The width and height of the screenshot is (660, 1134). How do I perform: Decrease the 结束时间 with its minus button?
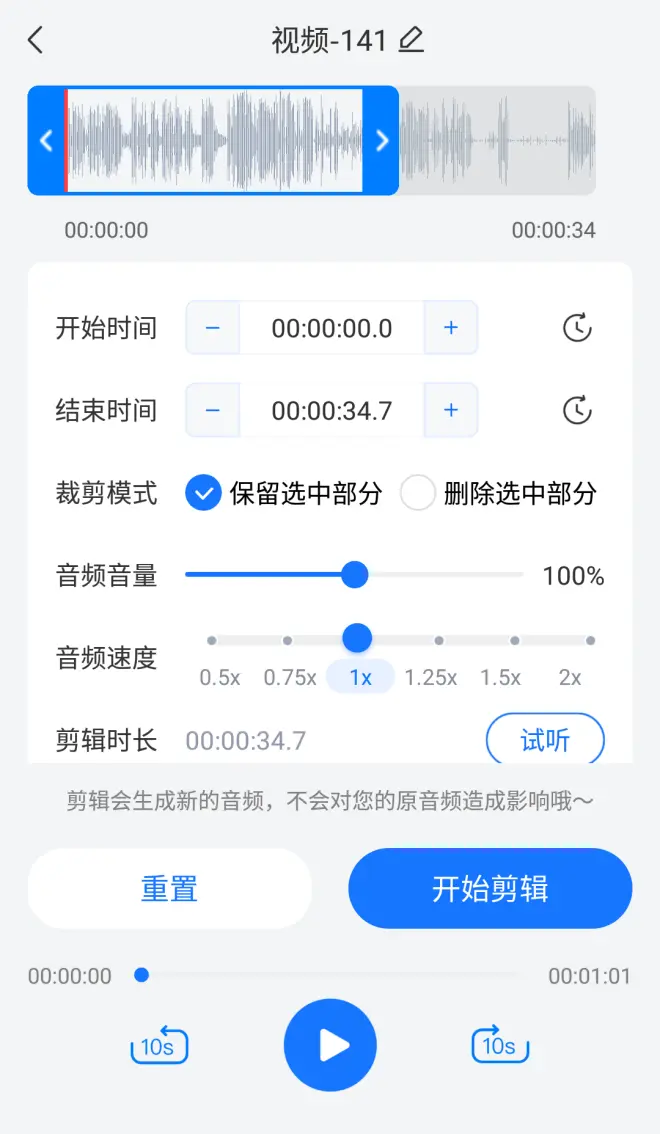pyautogui.click(x=213, y=410)
